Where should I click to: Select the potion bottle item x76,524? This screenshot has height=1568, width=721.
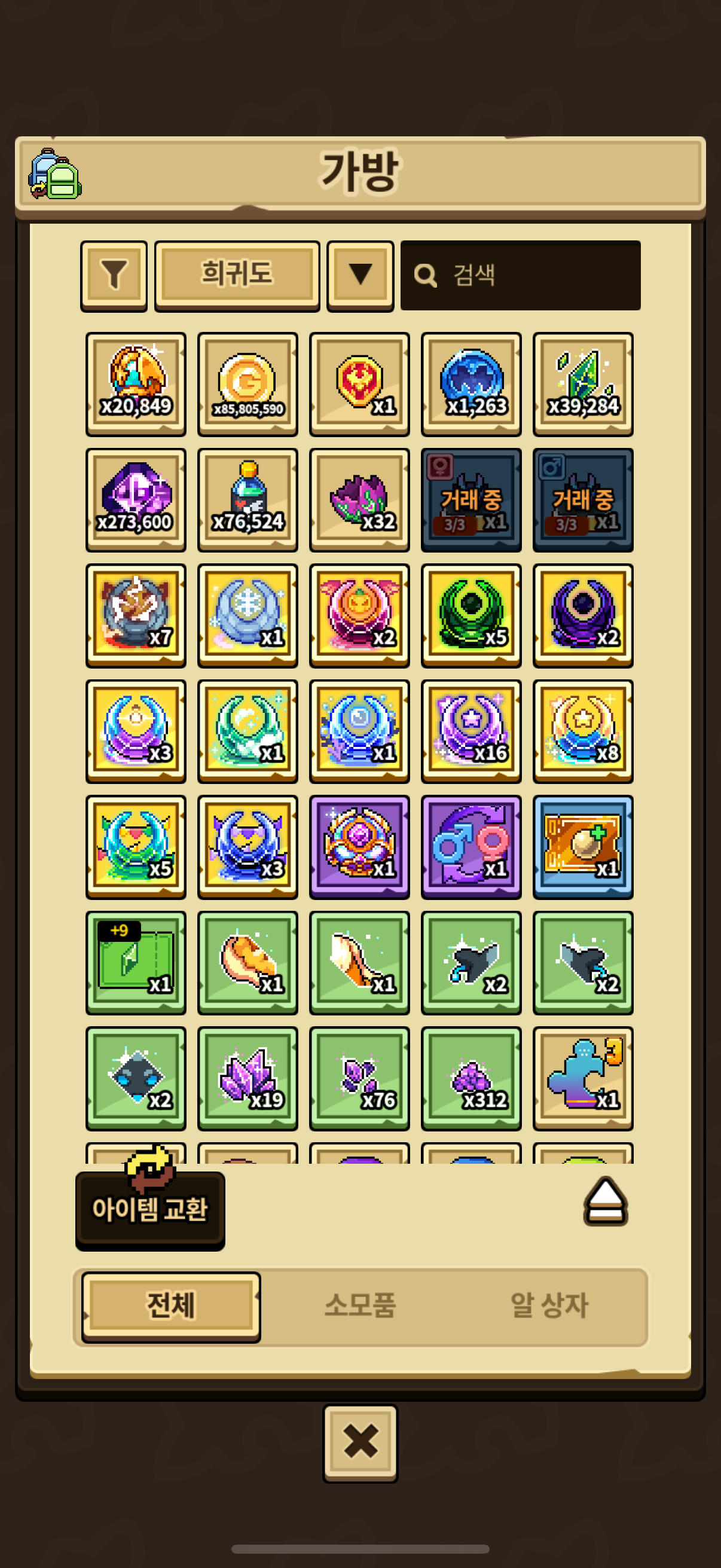(248, 500)
